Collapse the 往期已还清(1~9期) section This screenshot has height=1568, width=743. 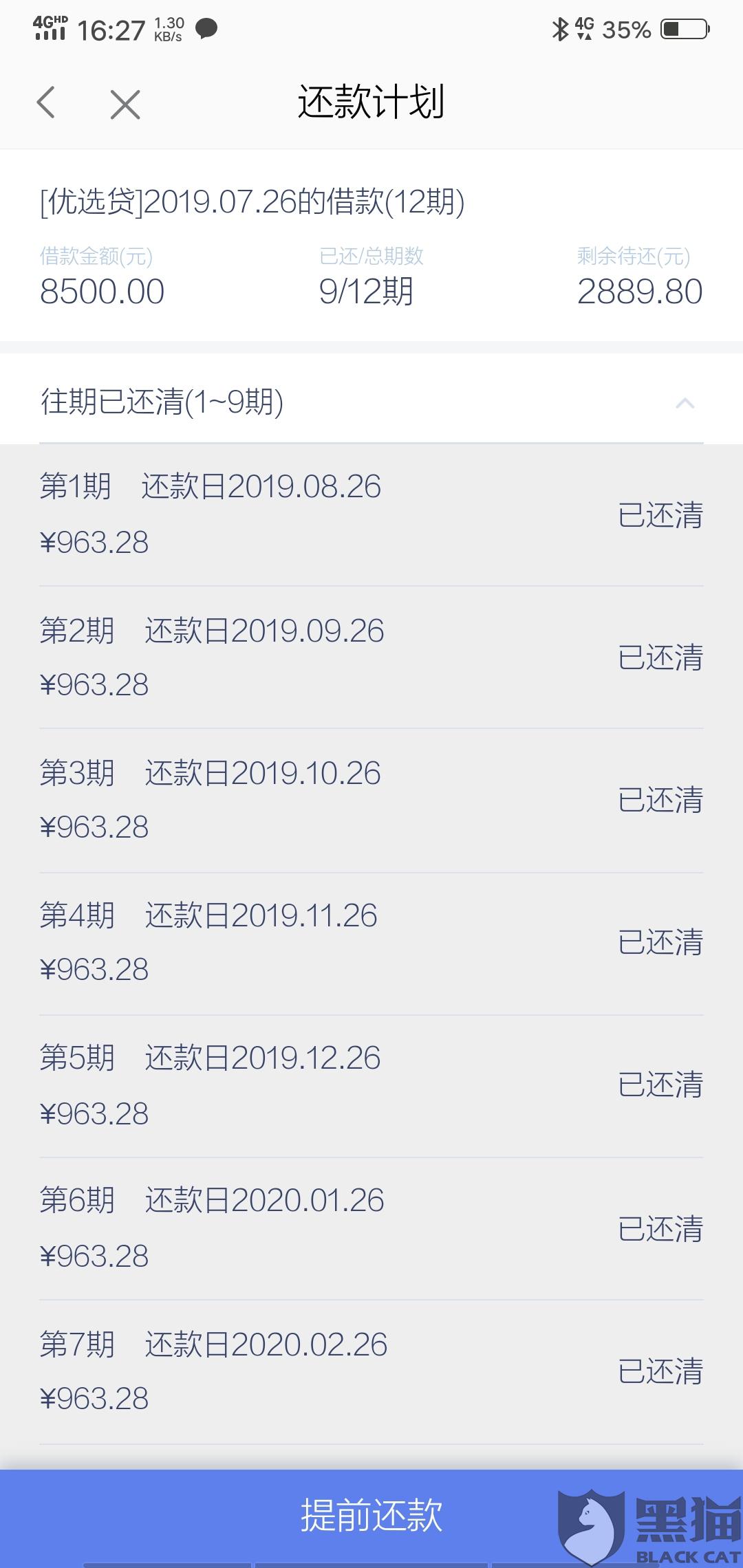[x=685, y=403]
